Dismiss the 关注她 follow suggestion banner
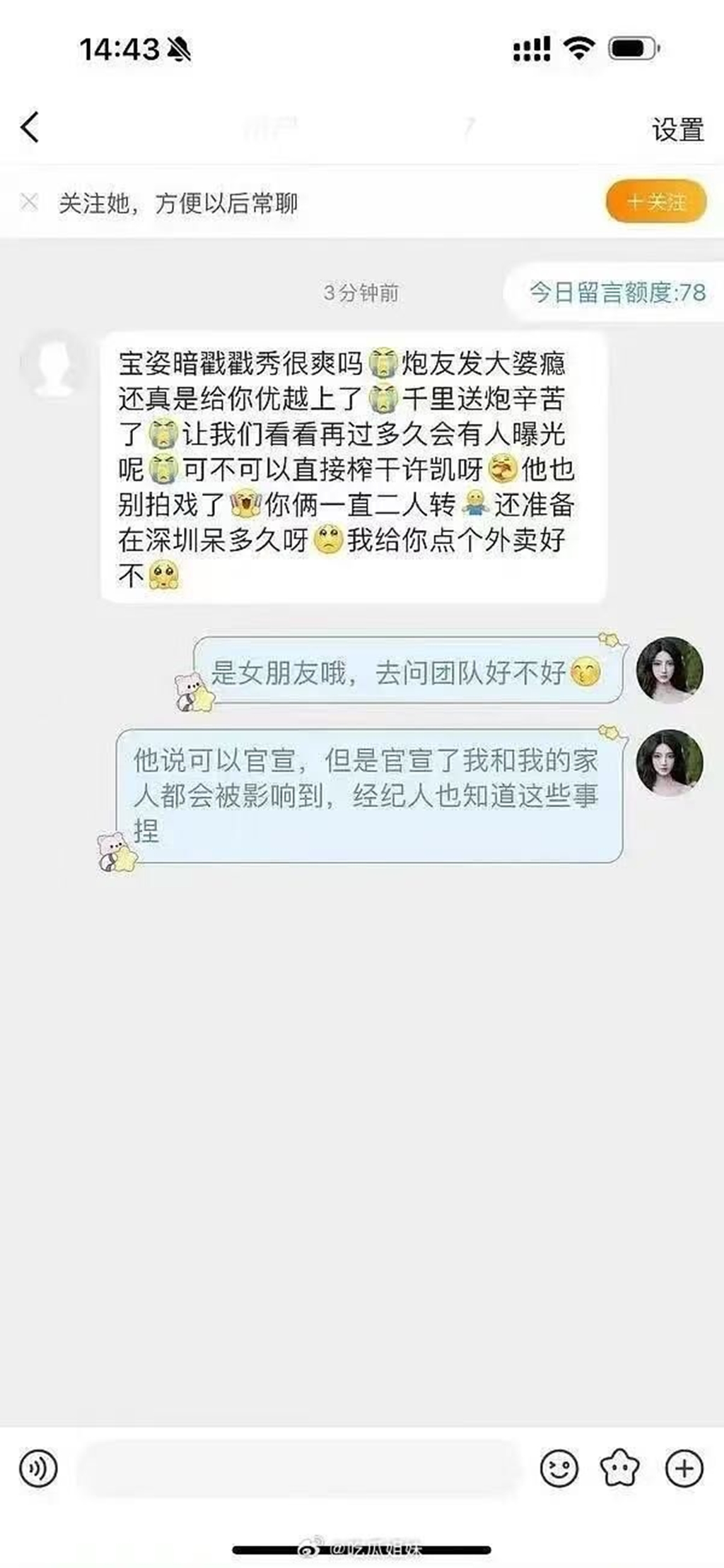The height and width of the screenshot is (1568, 724). point(29,203)
